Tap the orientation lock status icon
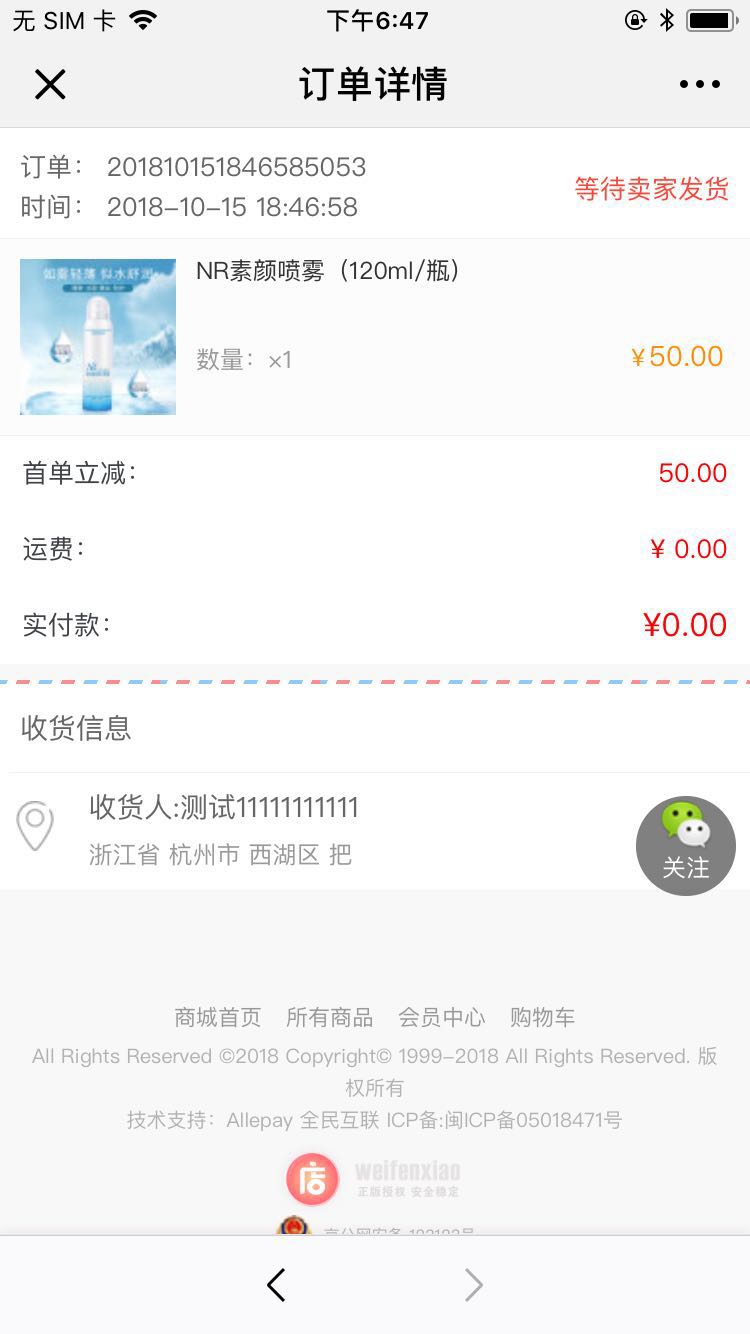This screenshot has height=1334, width=750. pyautogui.click(x=635, y=18)
